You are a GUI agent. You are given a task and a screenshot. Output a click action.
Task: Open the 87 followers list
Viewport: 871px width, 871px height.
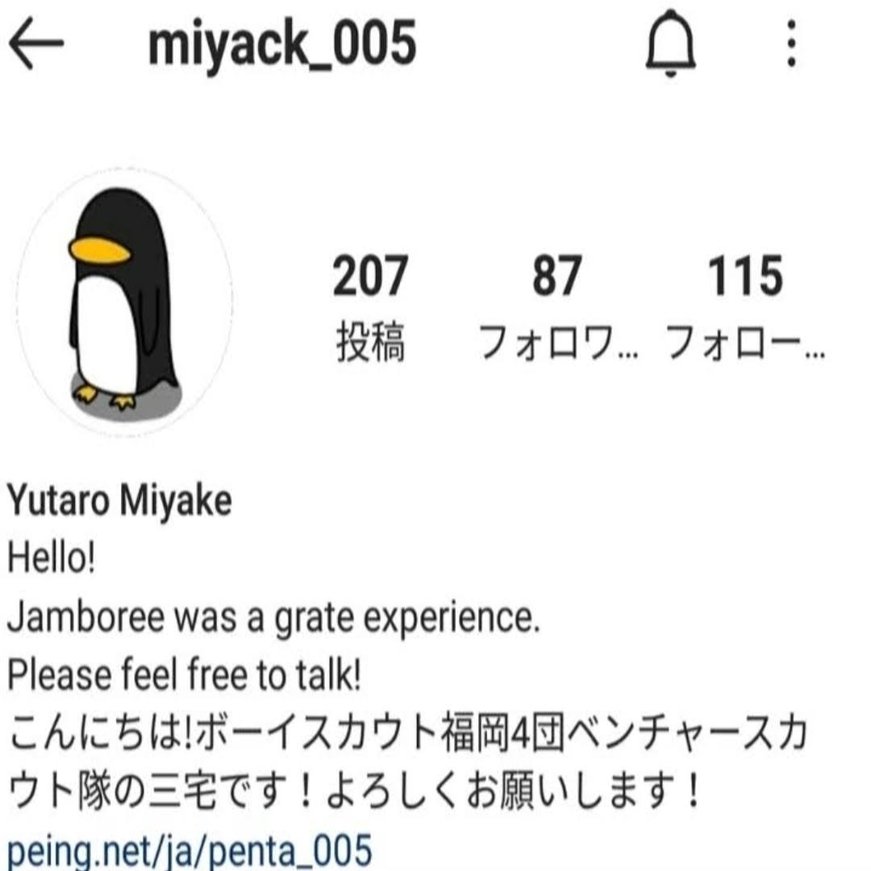click(557, 306)
